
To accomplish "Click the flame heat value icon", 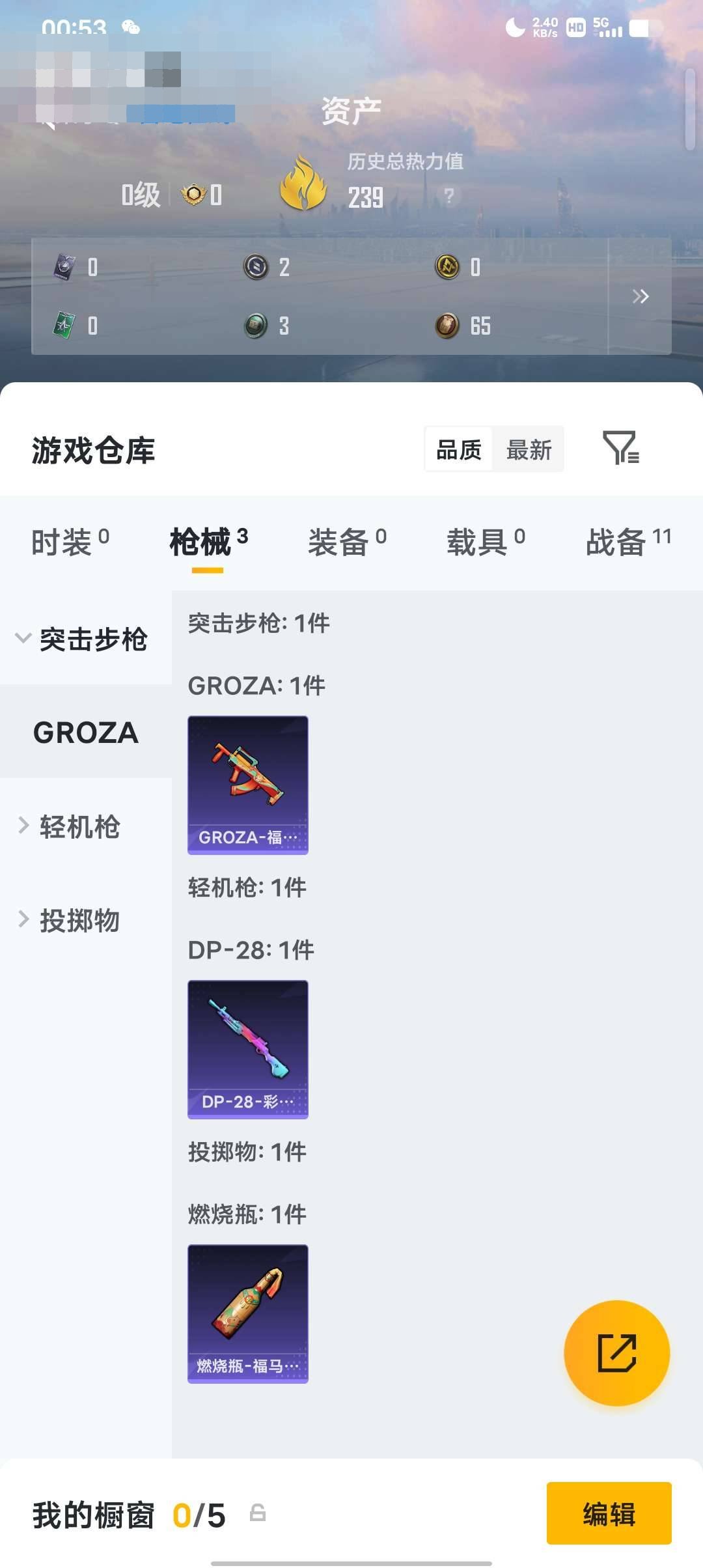I will click(x=303, y=187).
